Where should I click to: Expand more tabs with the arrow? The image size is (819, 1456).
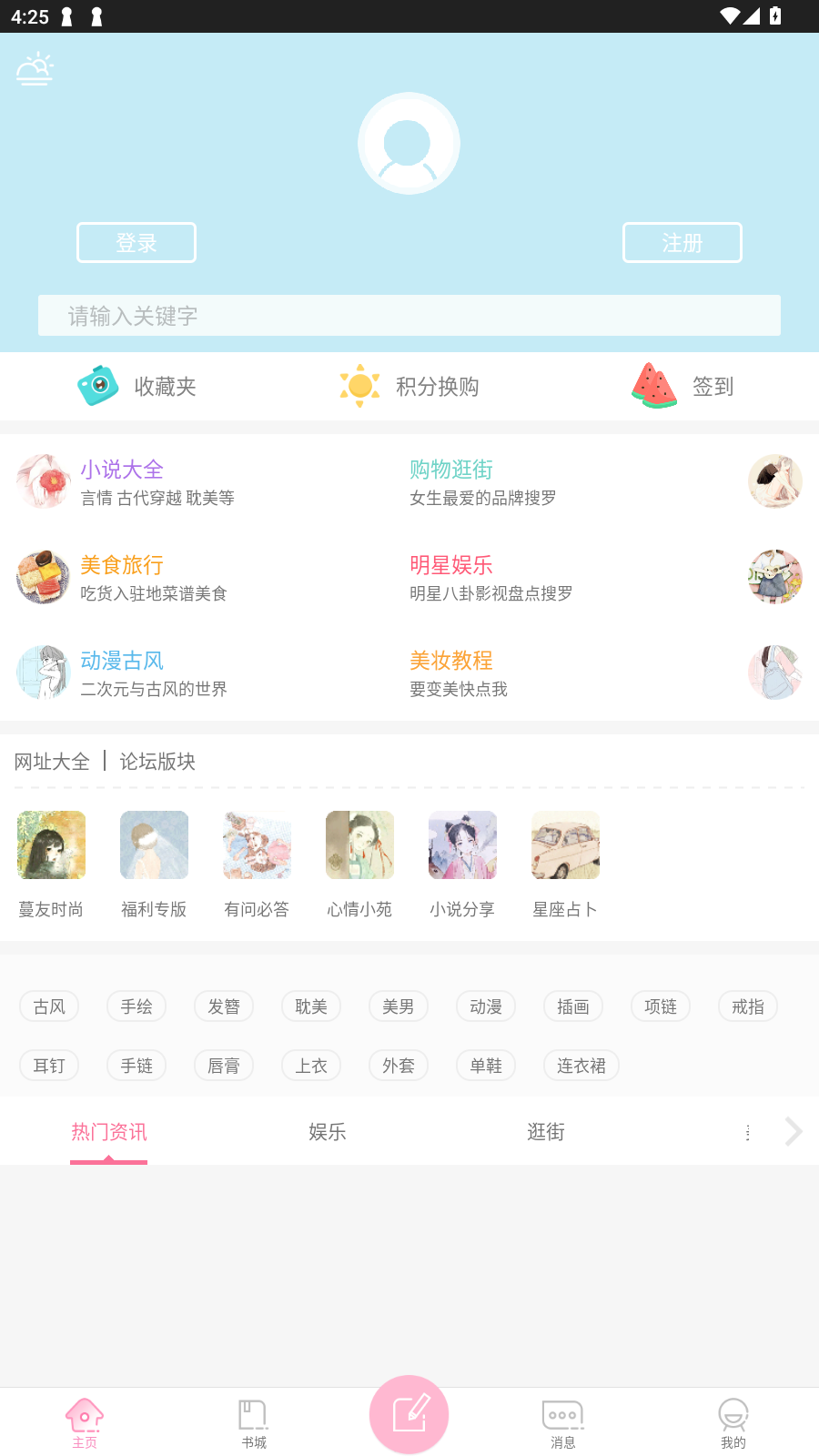click(793, 1132)
